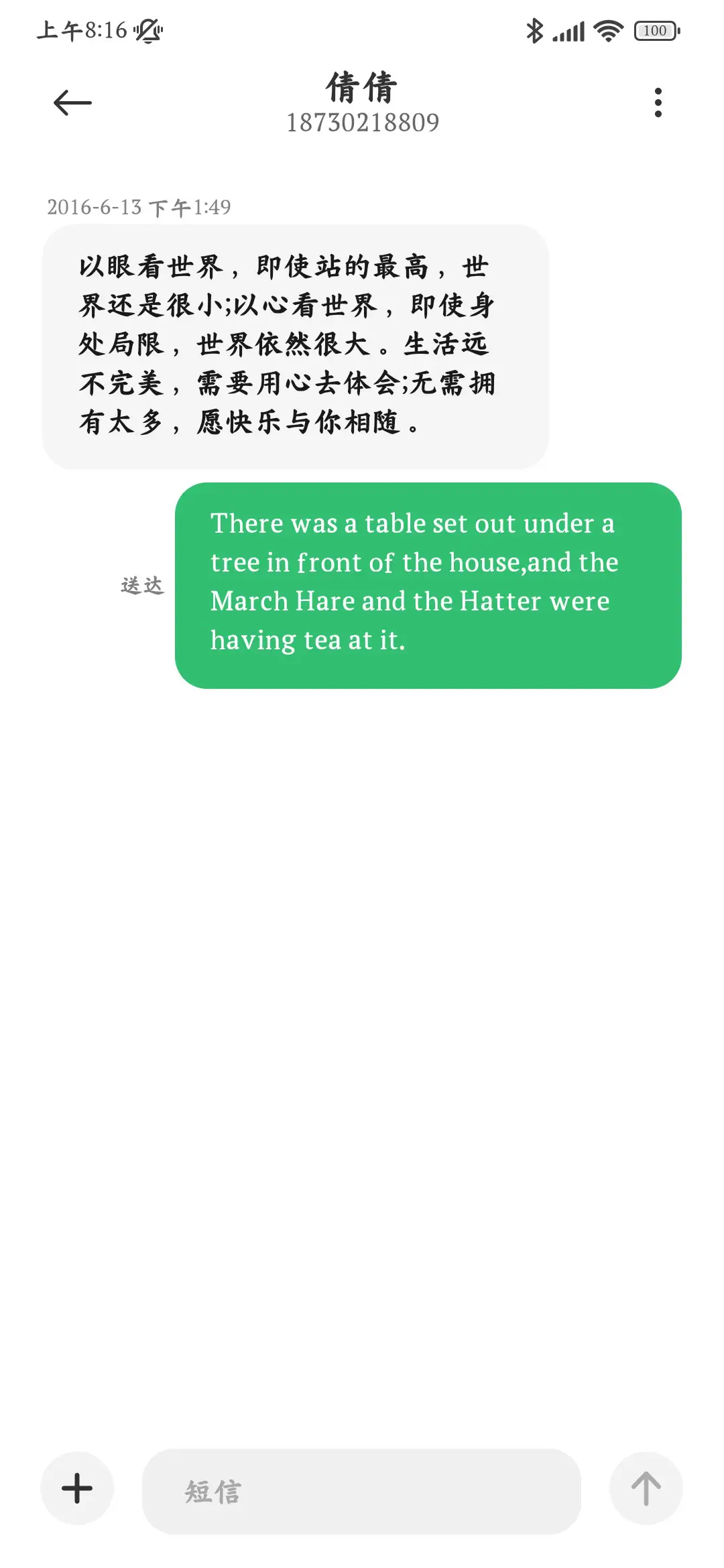Tap the muted notification icon in status bar
This screenshot has height=1568, width=724.
149,31
